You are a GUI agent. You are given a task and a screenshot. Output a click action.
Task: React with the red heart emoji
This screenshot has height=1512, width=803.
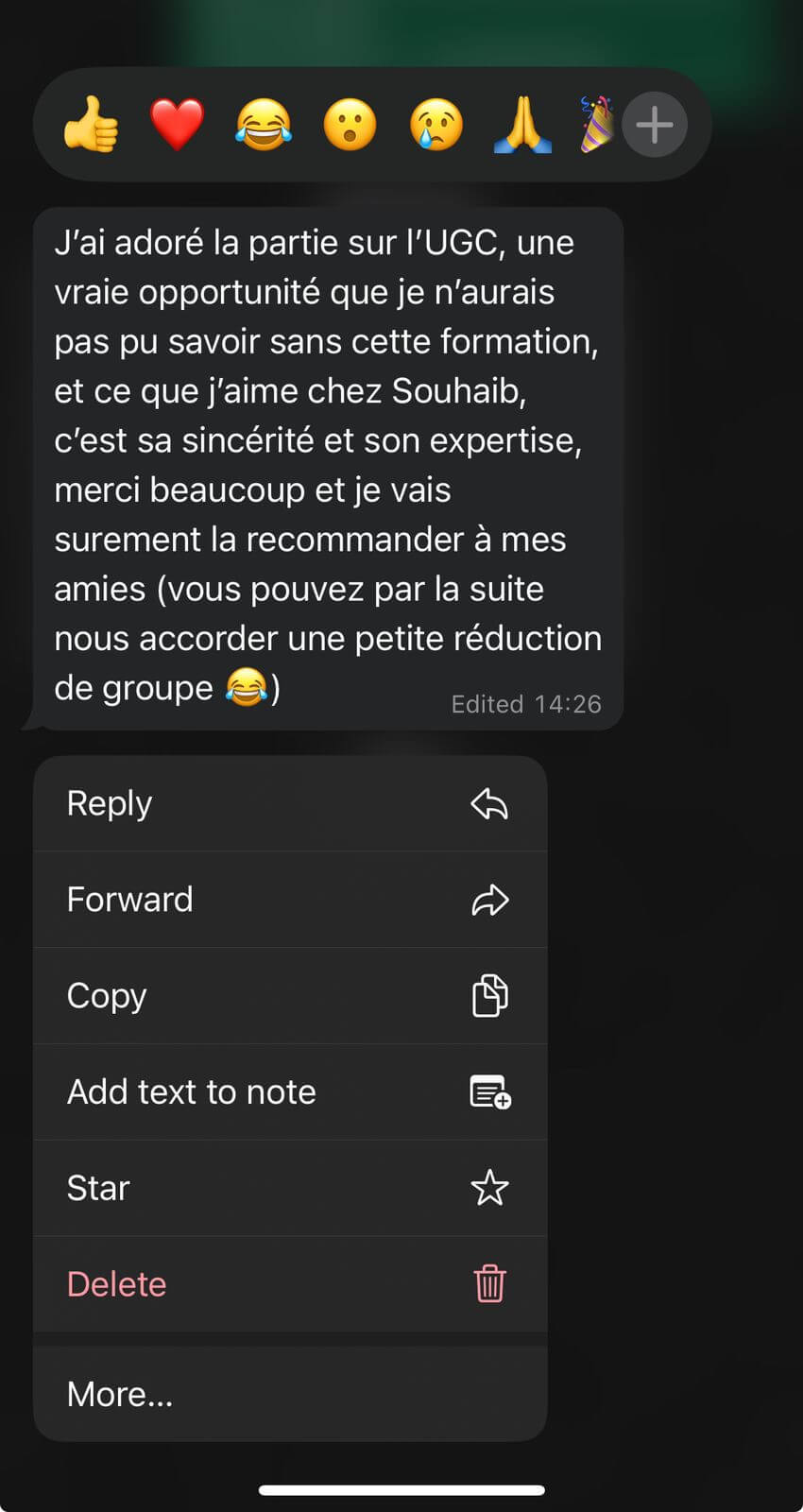(x=177, y=125)
